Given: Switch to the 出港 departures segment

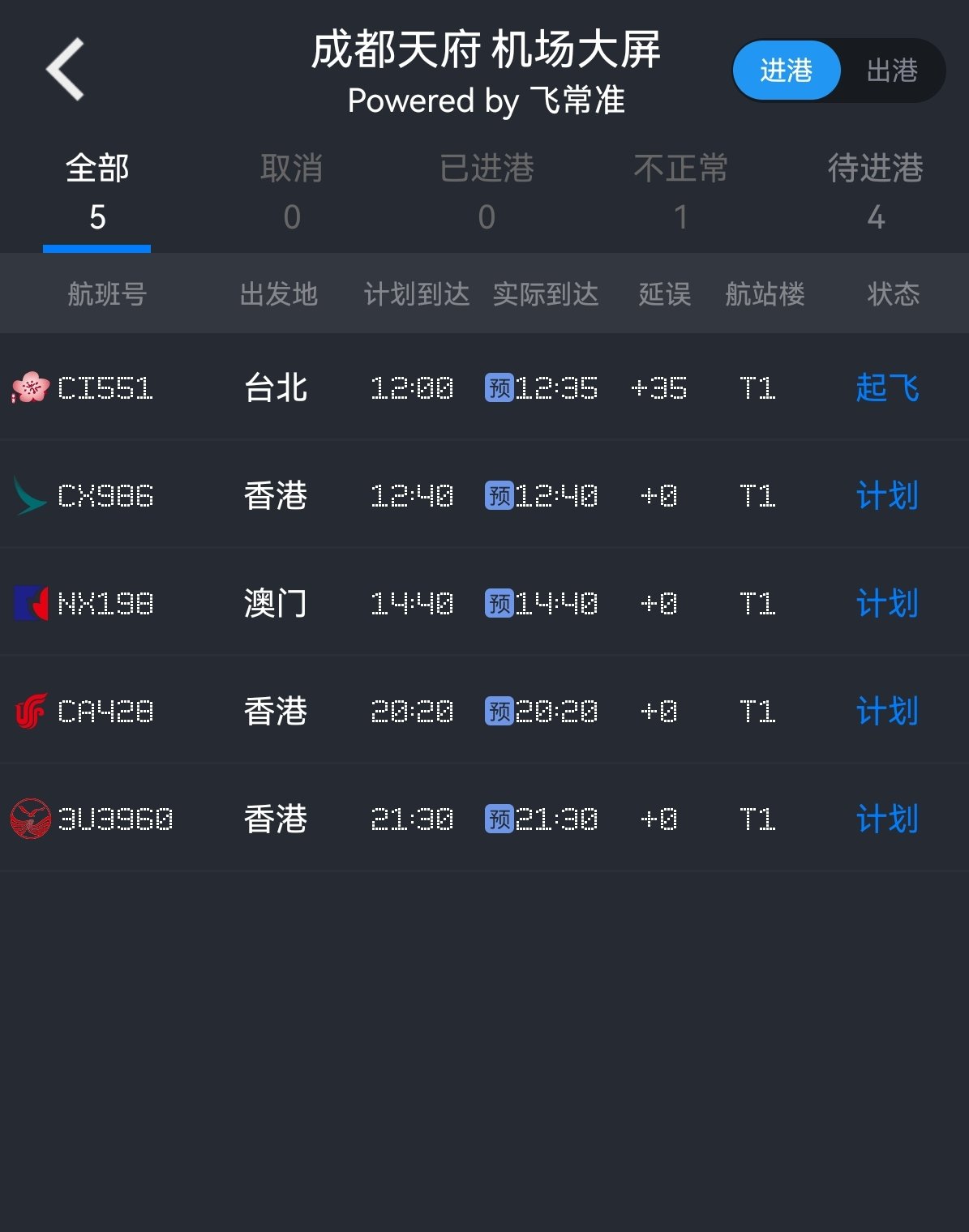Looking at the screenshot, I should (x=892, y=71).
